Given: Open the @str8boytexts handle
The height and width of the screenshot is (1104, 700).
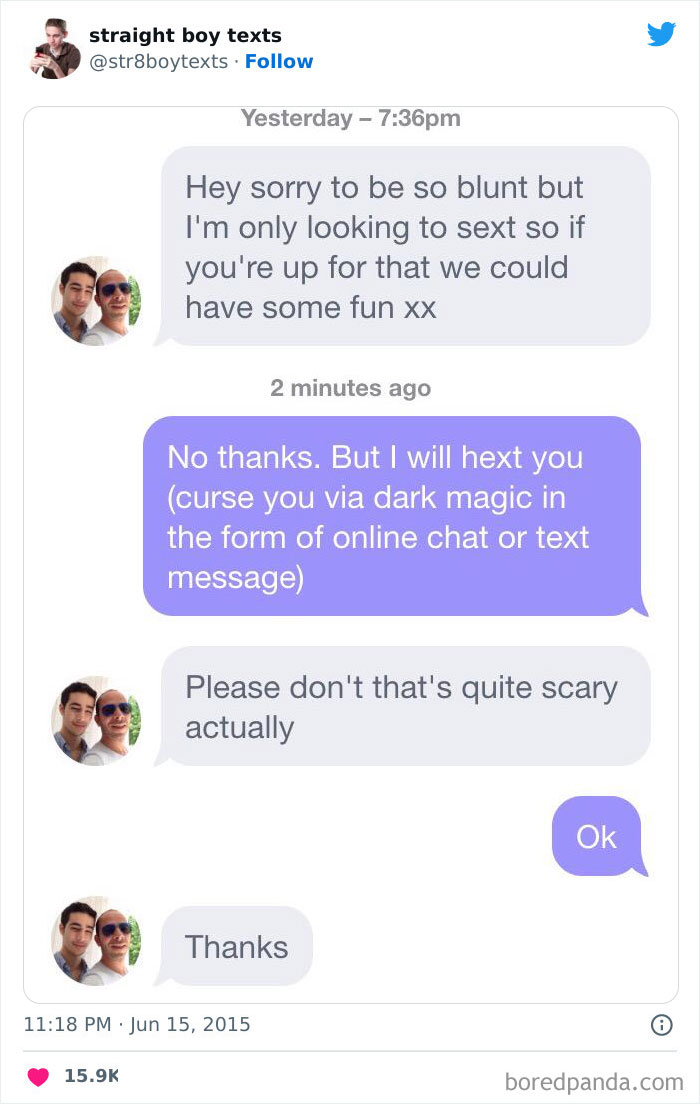Looking at the screenshot, I should coord(158,62).
